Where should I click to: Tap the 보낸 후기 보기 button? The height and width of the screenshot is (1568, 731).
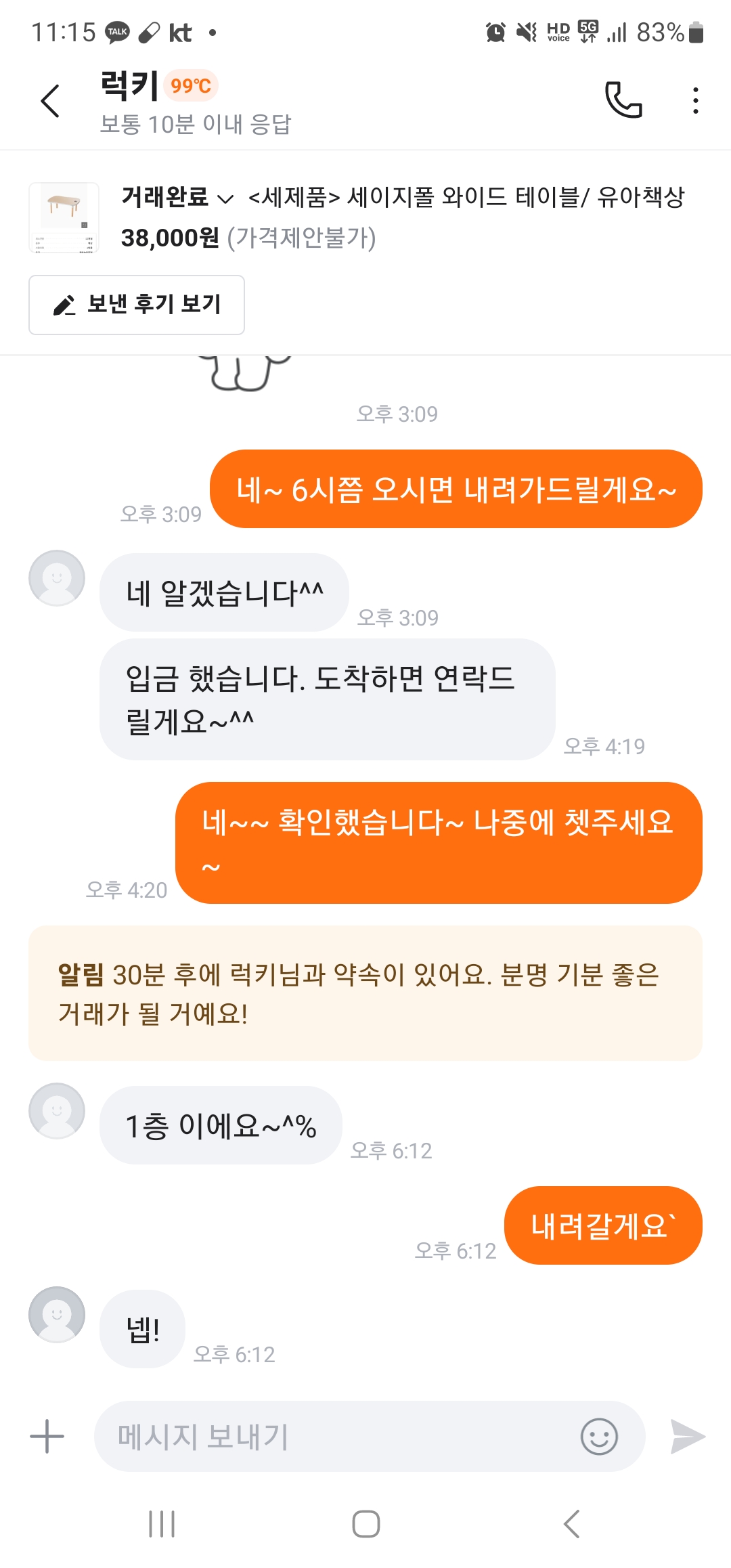[x=137, y=305]
